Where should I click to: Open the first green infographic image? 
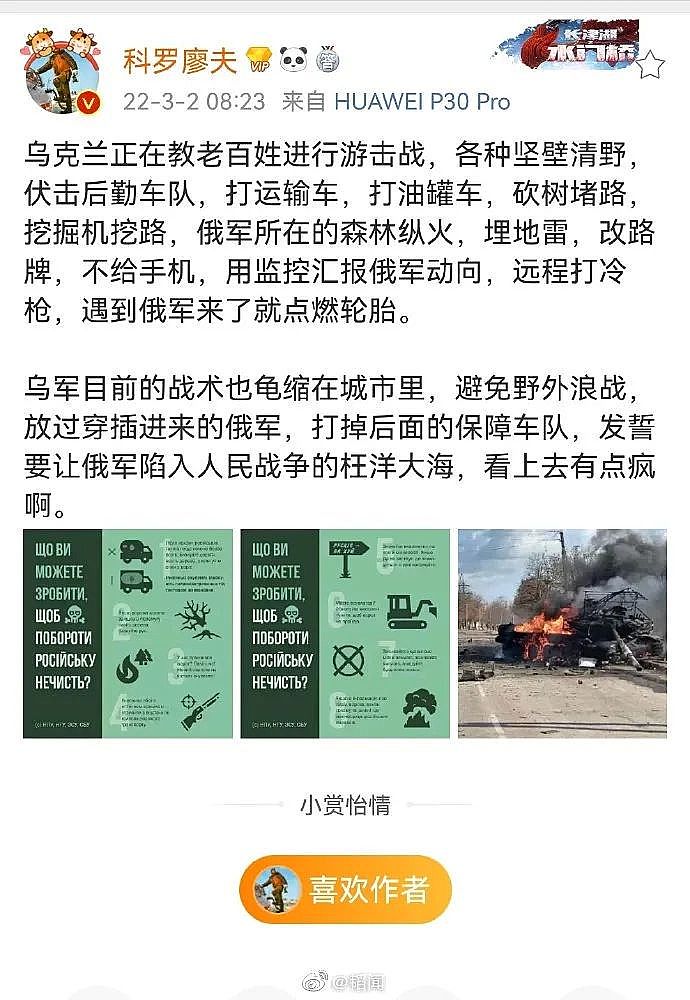coord(128,633)
